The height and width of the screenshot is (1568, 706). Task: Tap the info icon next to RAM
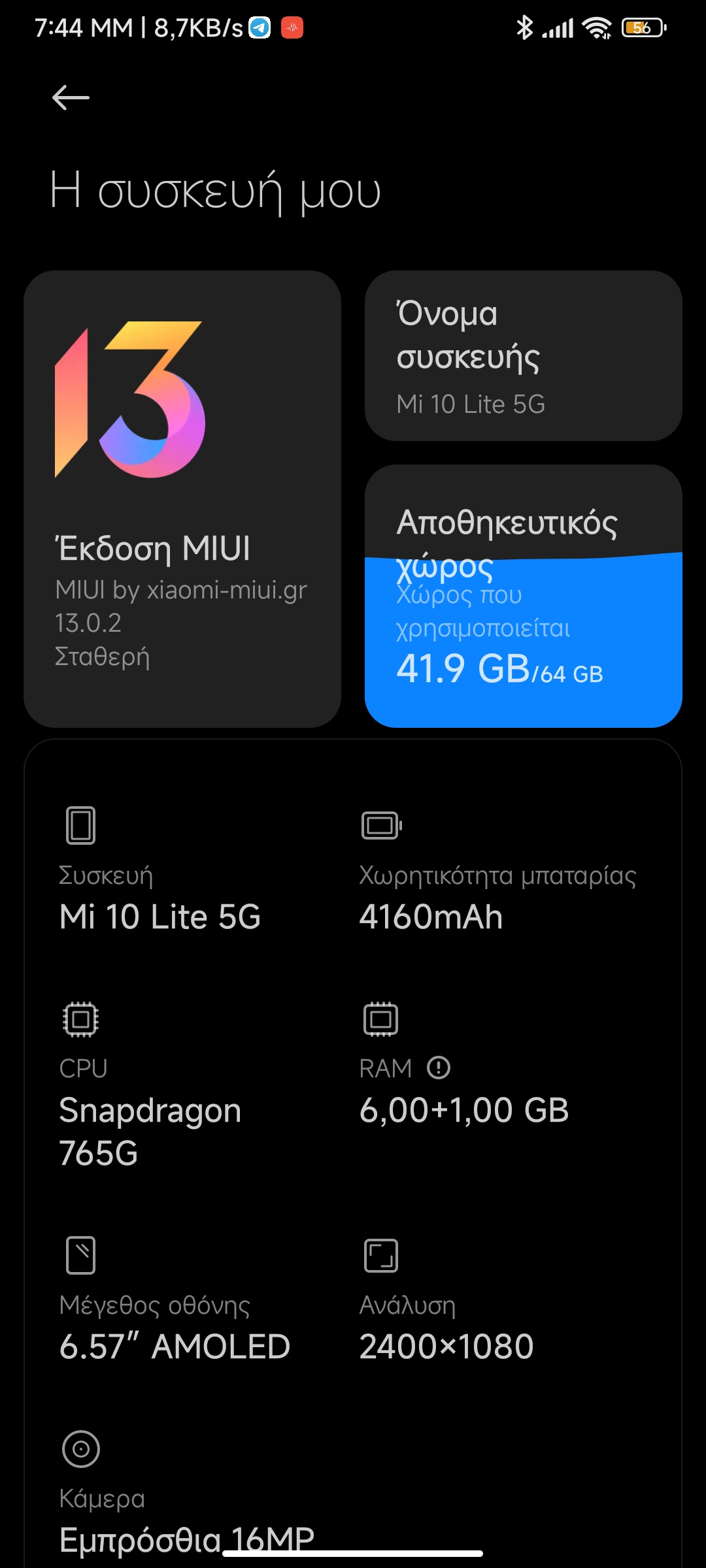click(x=439, y=1068)
